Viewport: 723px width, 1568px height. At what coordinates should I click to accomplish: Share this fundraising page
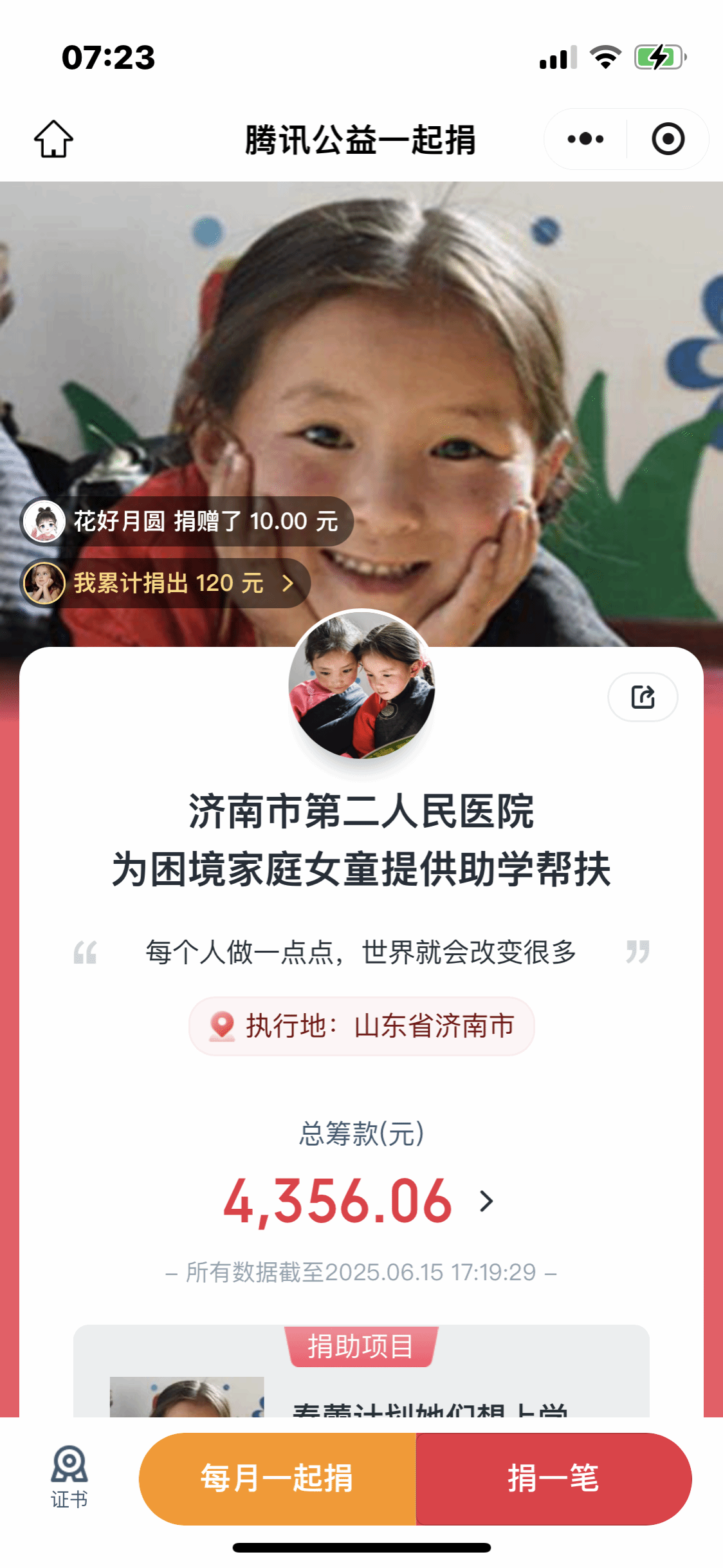pyautogui.click(x=643, y=697)
